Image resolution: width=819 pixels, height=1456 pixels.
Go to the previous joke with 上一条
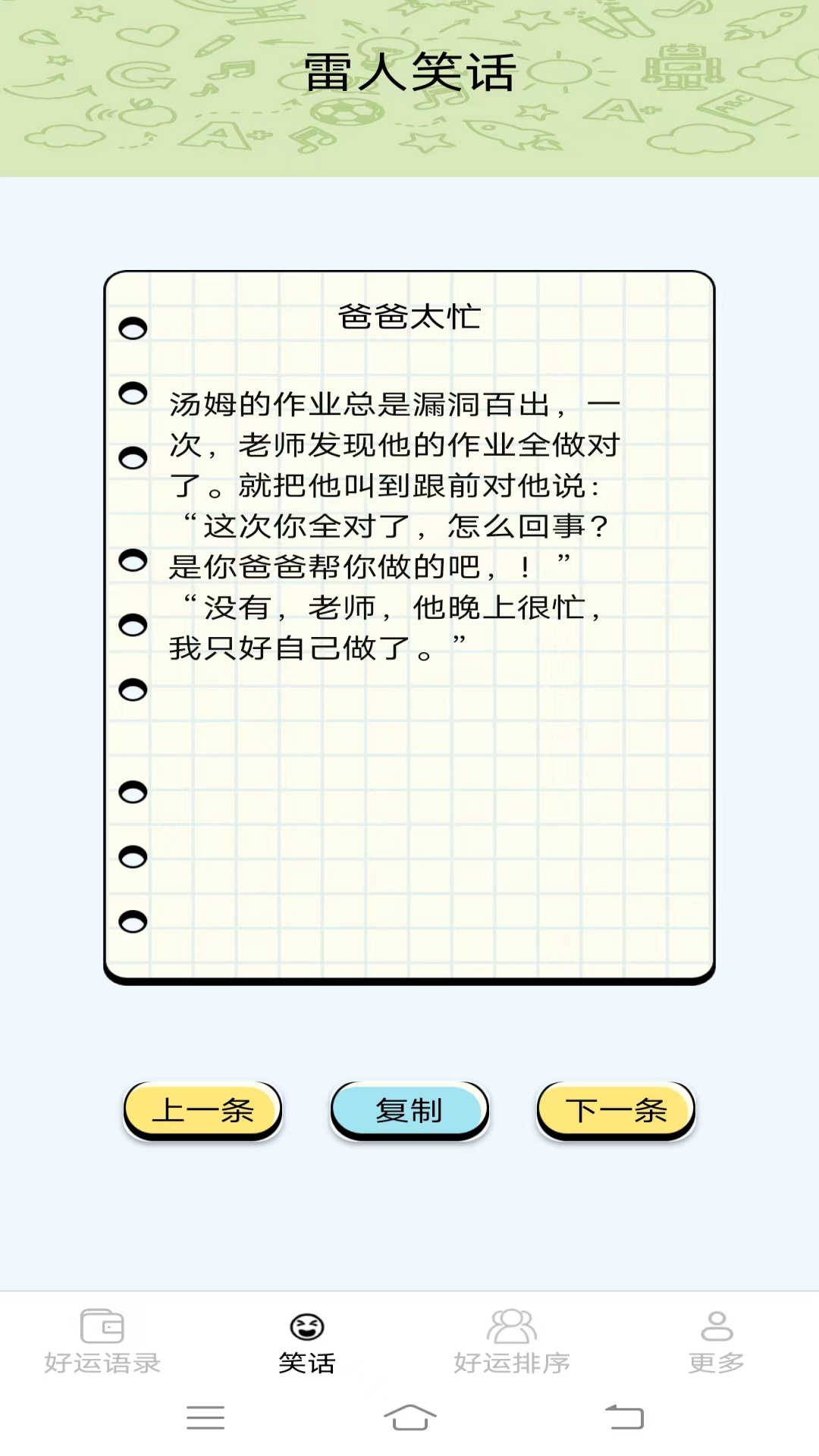[202, 1110]
